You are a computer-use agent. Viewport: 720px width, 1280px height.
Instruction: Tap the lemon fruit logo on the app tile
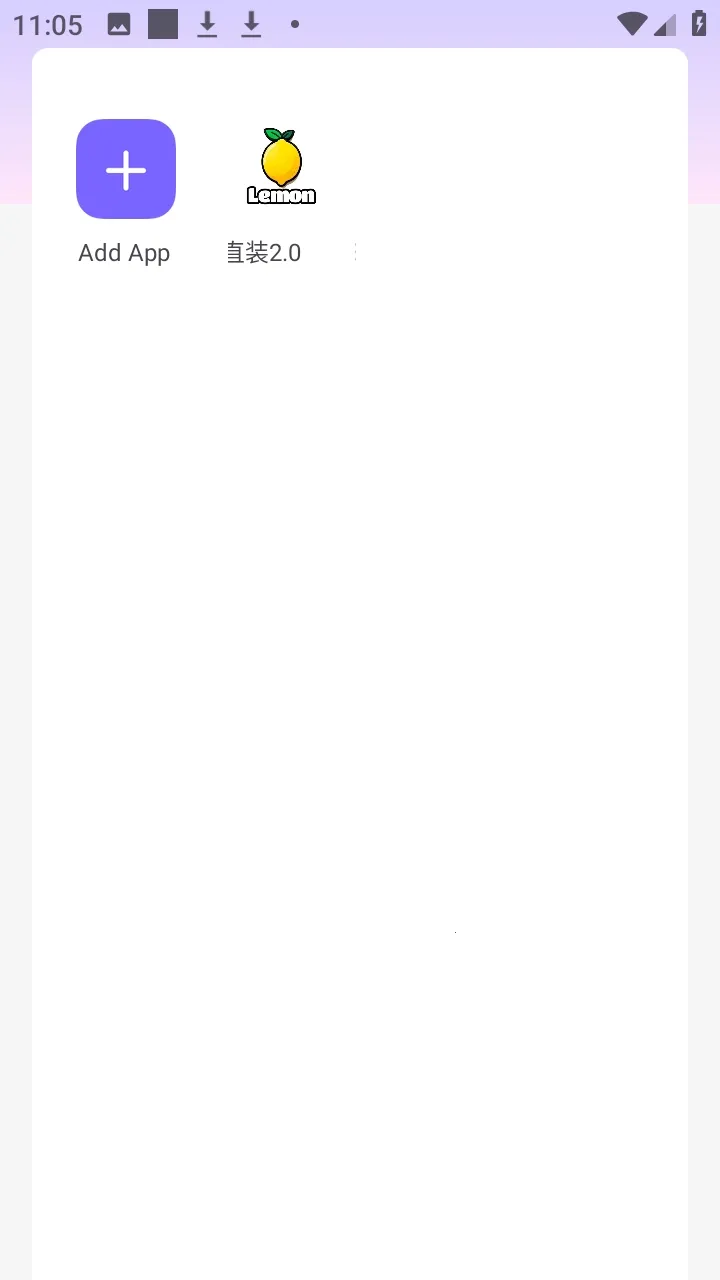(281, 160)
